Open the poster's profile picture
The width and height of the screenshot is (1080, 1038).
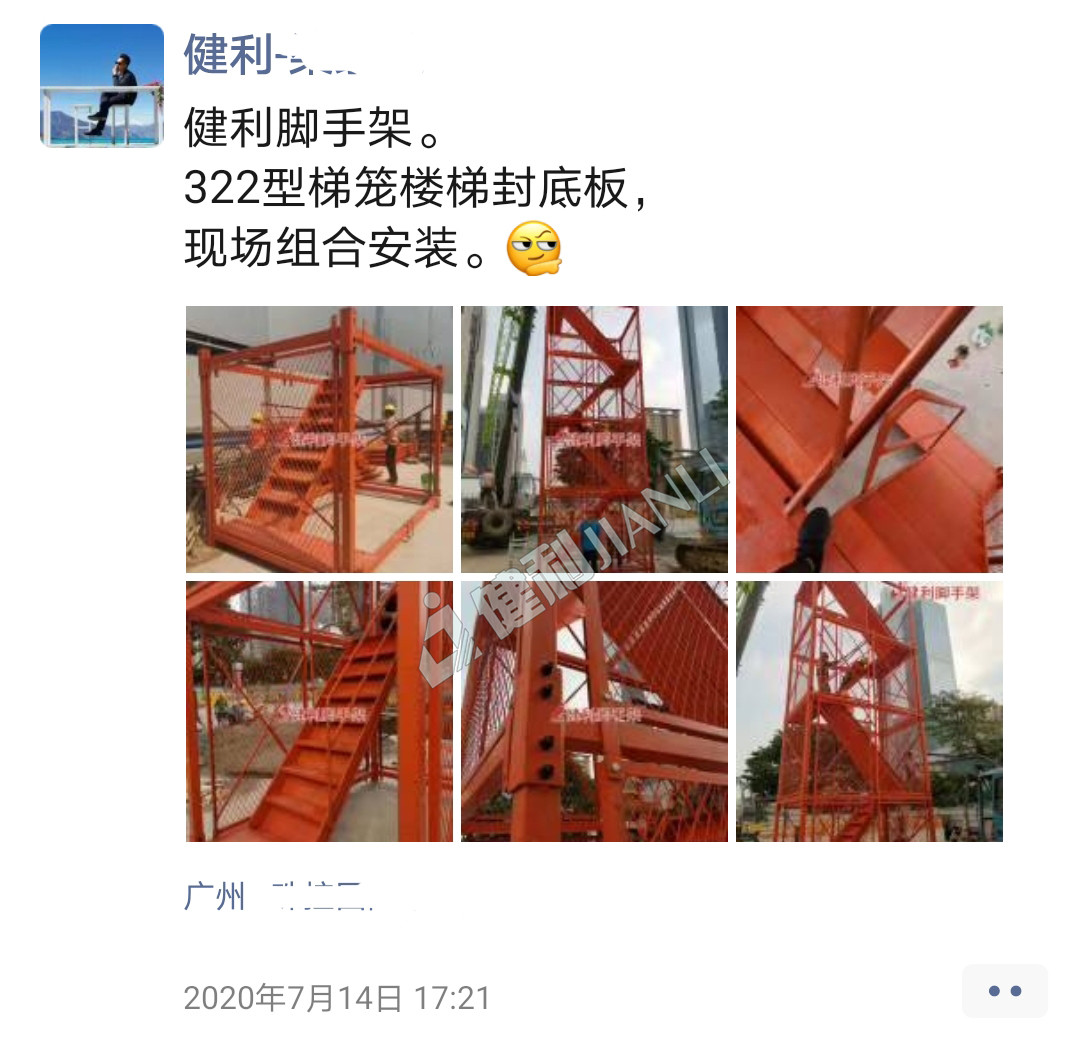[101, 86]
